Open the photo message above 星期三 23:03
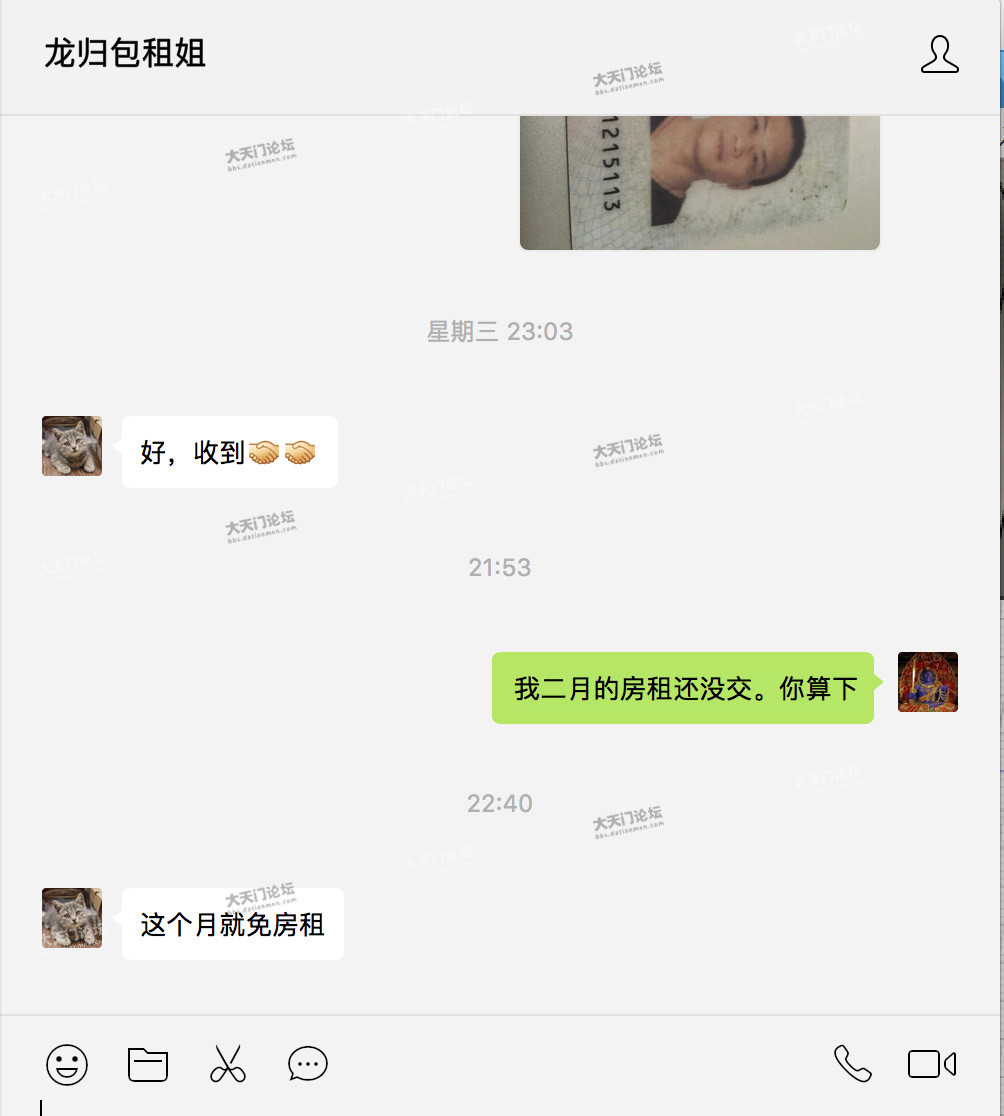The image size is (1004, 1116). coord(699,182)
